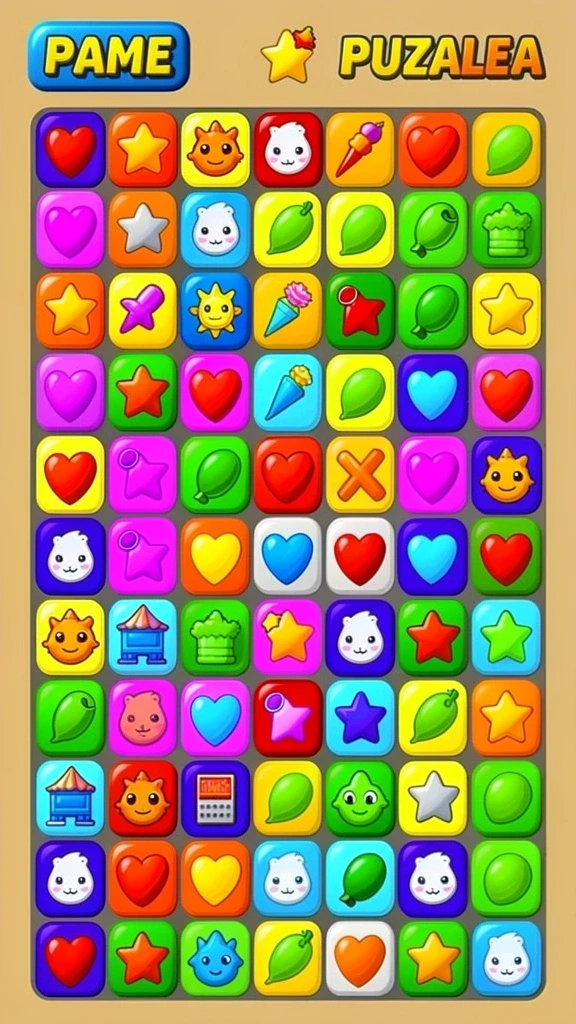Select the green star on light-blue tile
This screenshot has height=1024, width=576.
pyautogui.click(x=506, y=637)
